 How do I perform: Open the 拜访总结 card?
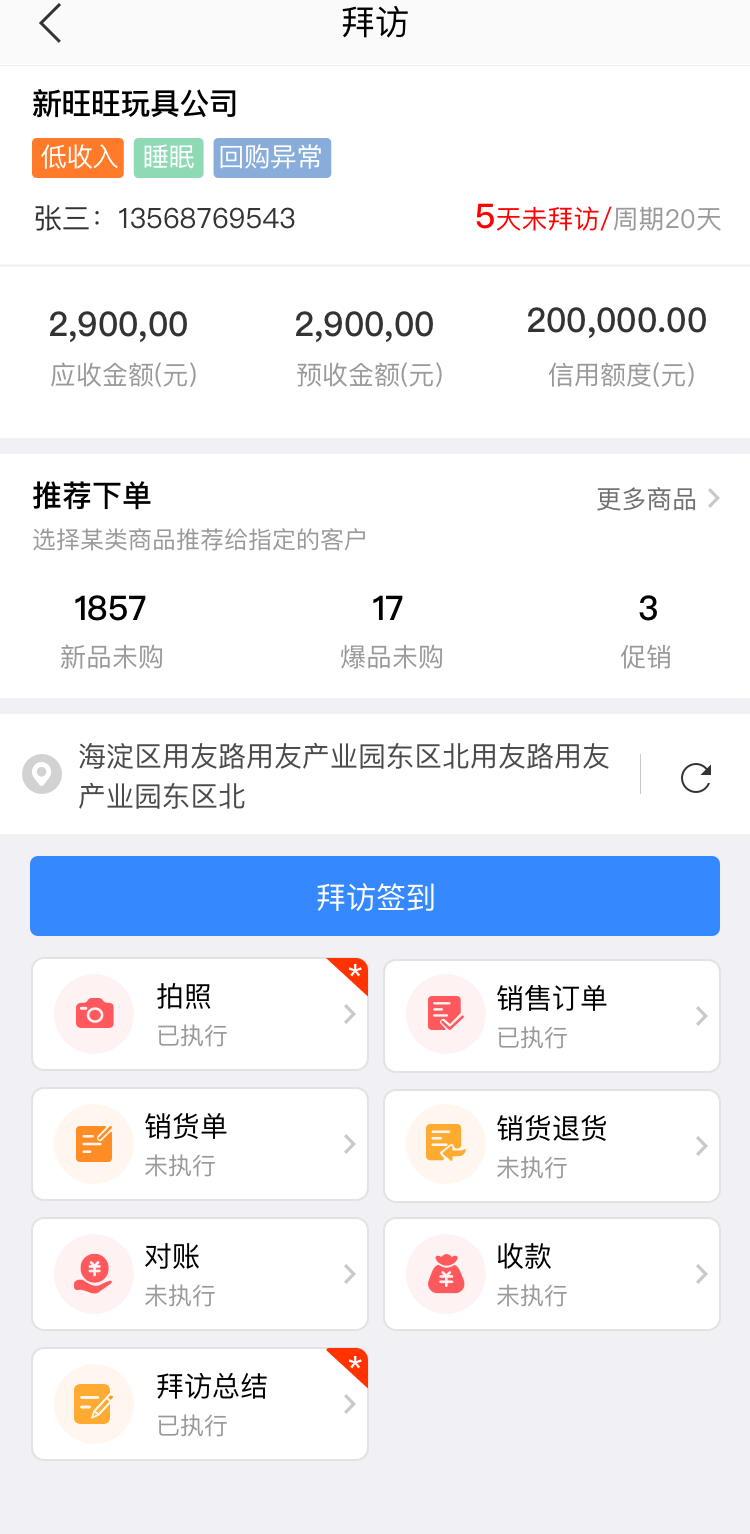coord(200,1404)
